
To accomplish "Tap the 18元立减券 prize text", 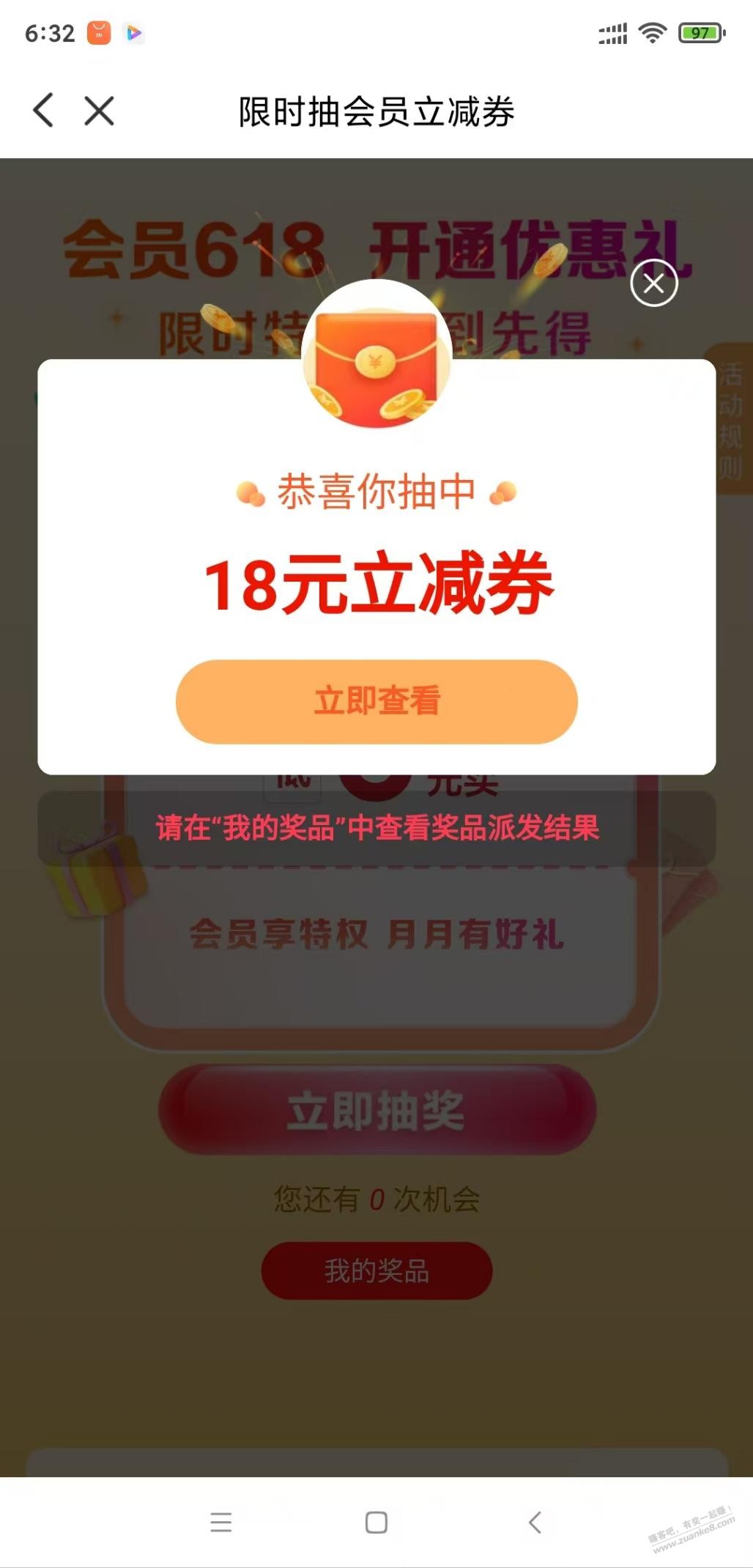I will coord(376,583).
